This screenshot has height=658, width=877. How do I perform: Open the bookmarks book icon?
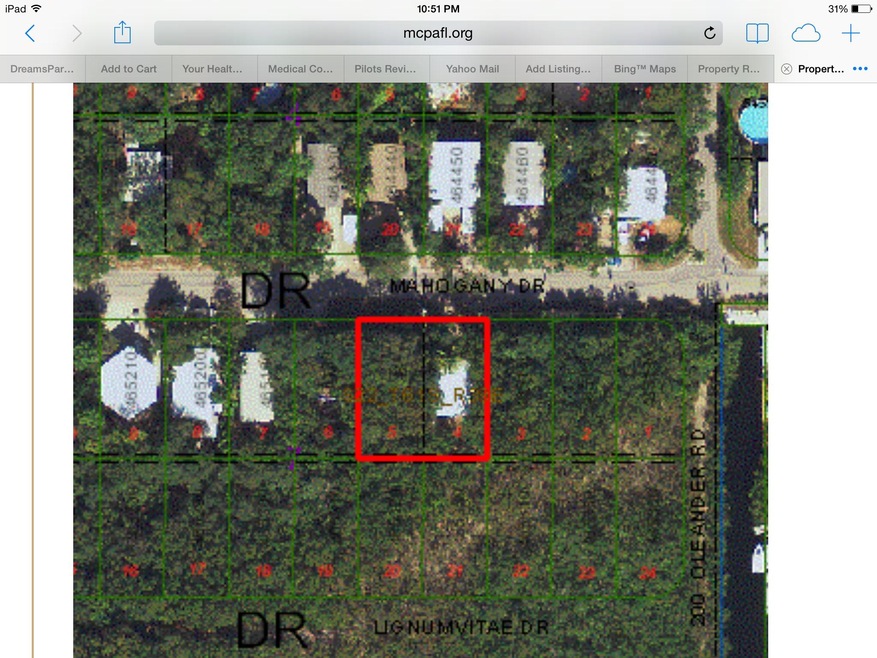[757, 33]
